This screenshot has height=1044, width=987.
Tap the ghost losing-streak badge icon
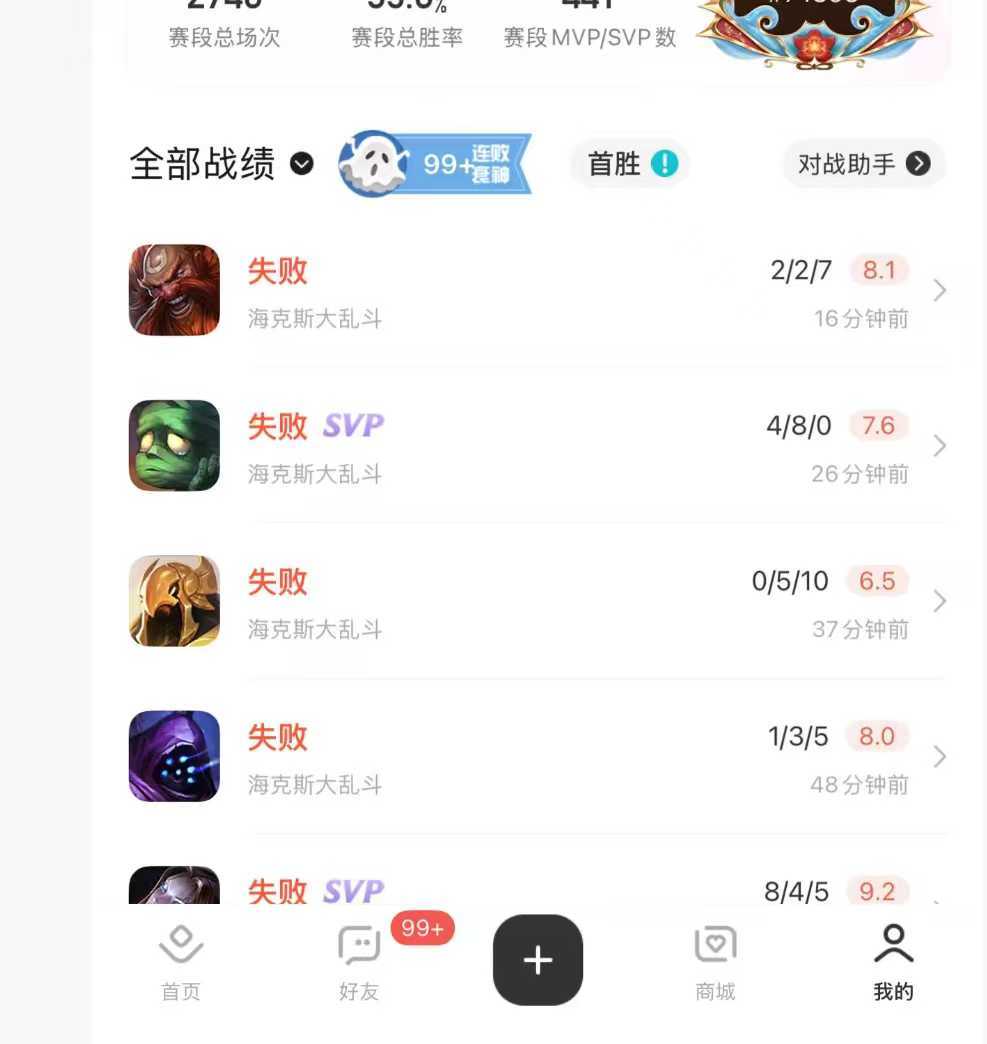(374, 162)
